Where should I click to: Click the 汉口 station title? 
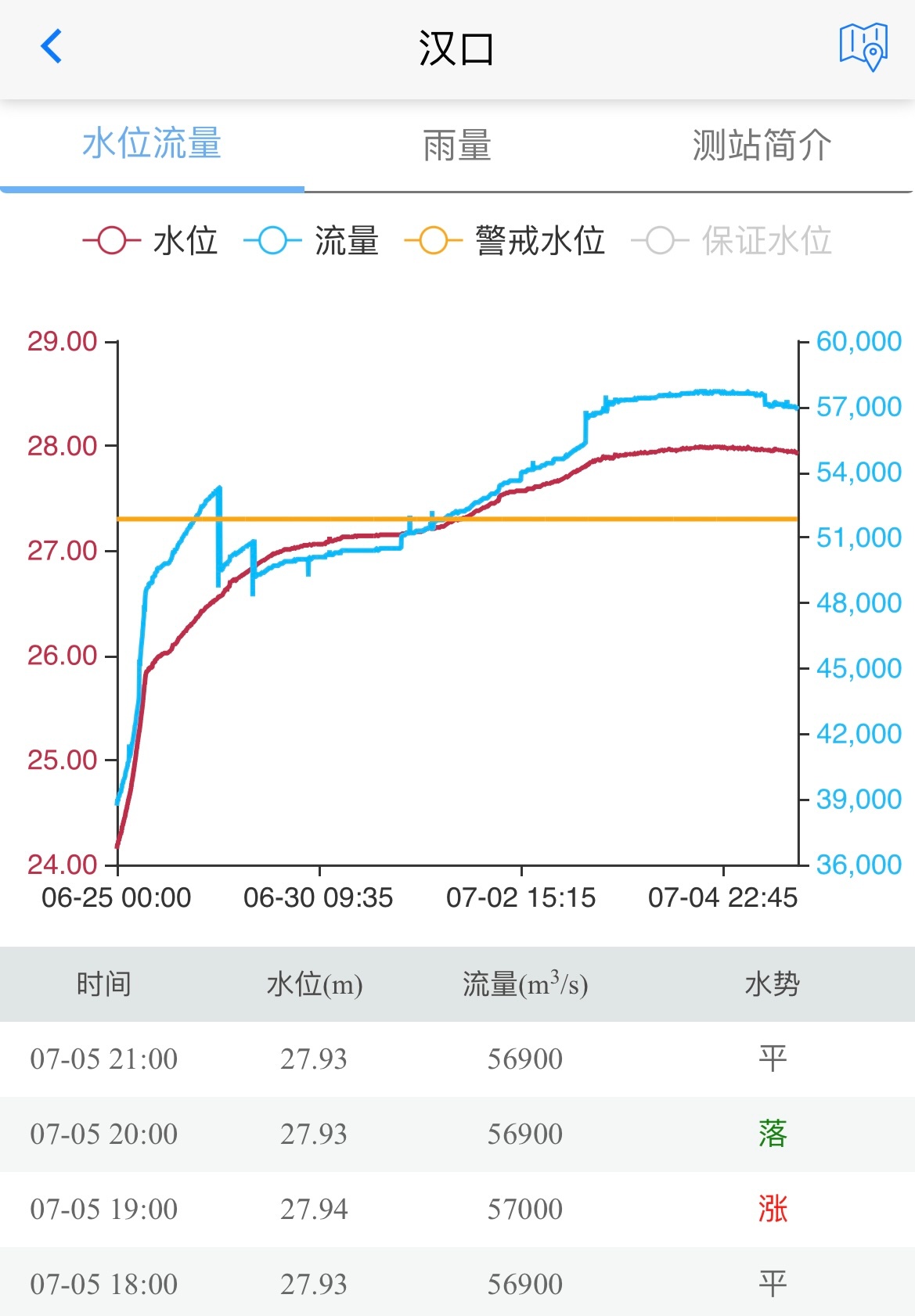457,47
